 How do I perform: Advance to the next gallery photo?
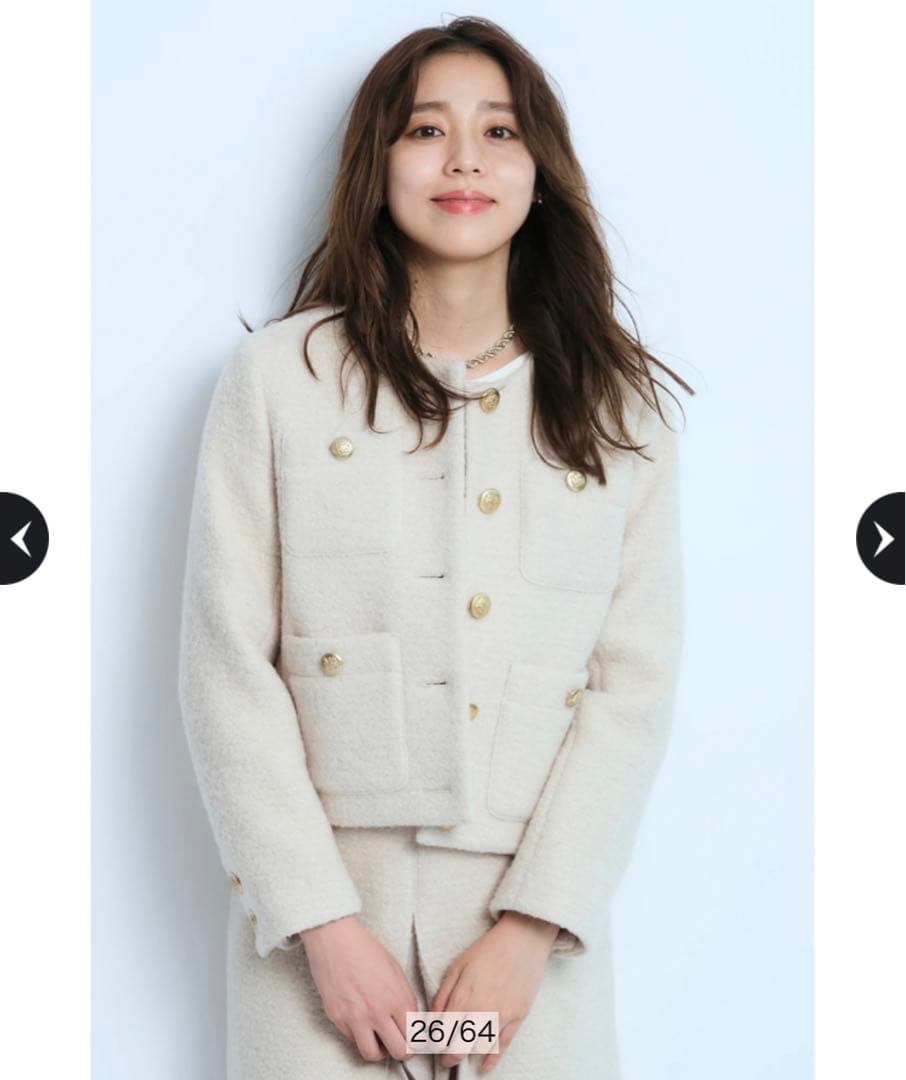[x=882, y=539]
